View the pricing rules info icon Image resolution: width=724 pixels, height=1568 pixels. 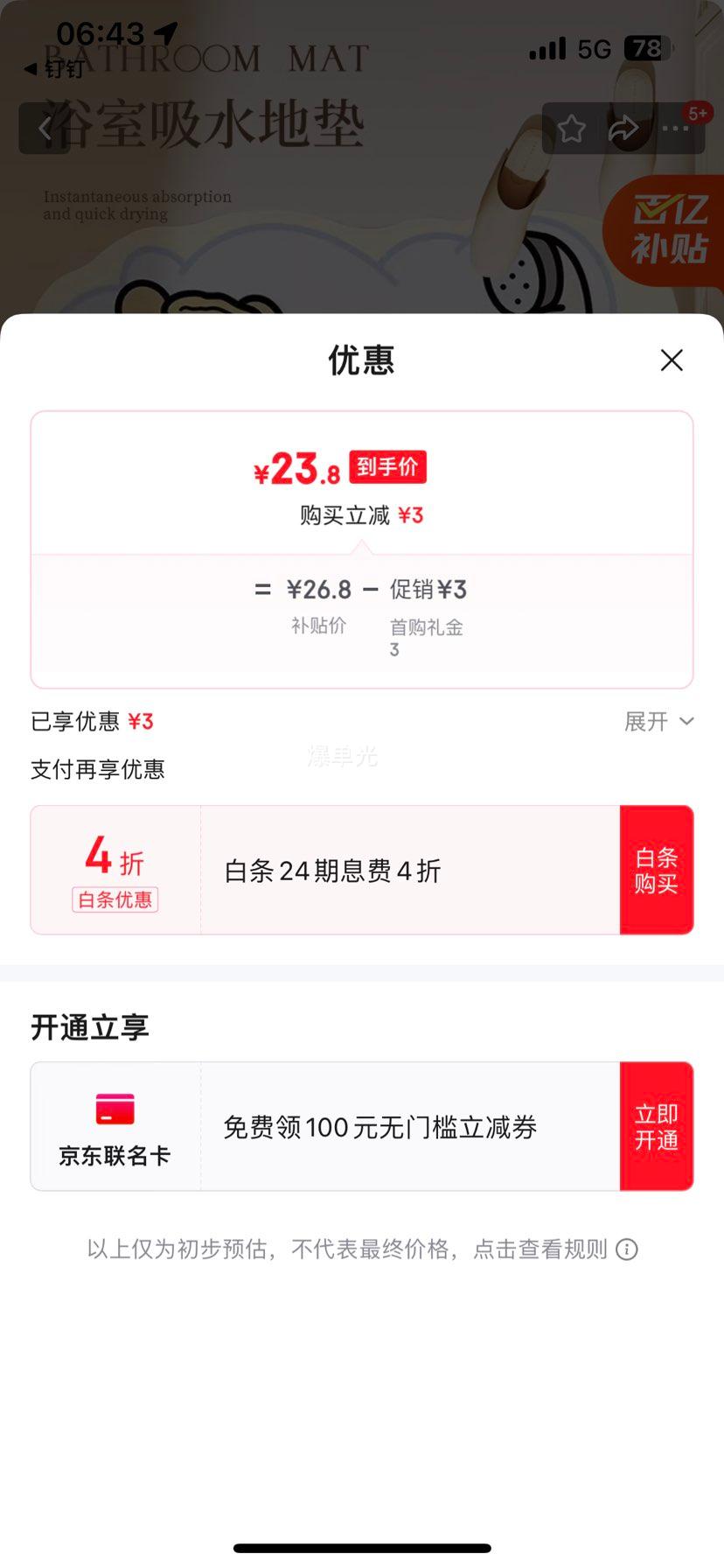pos(627,1249)
